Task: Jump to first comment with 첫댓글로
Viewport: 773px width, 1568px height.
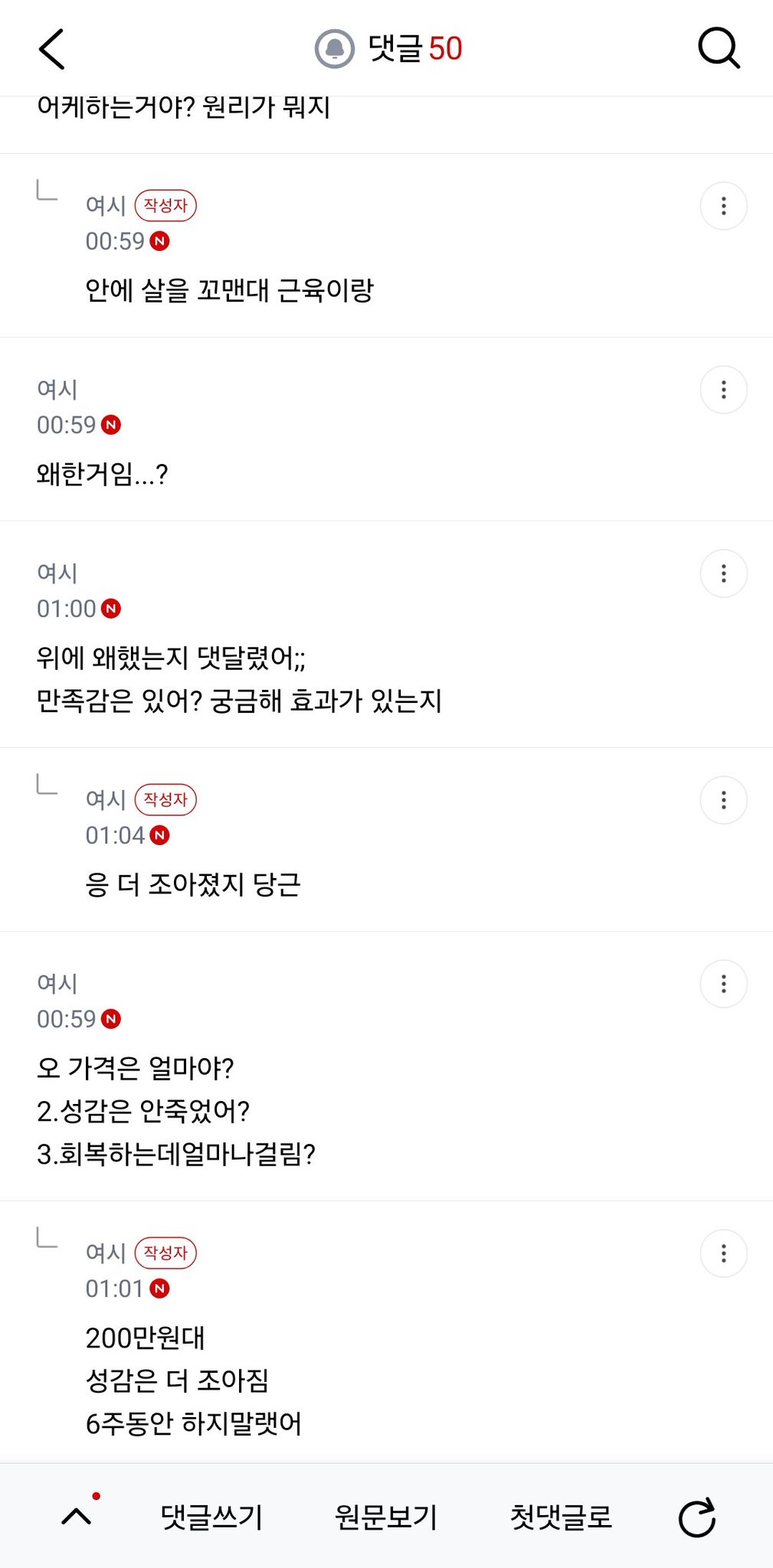Action: click(x=561, y=1517)
